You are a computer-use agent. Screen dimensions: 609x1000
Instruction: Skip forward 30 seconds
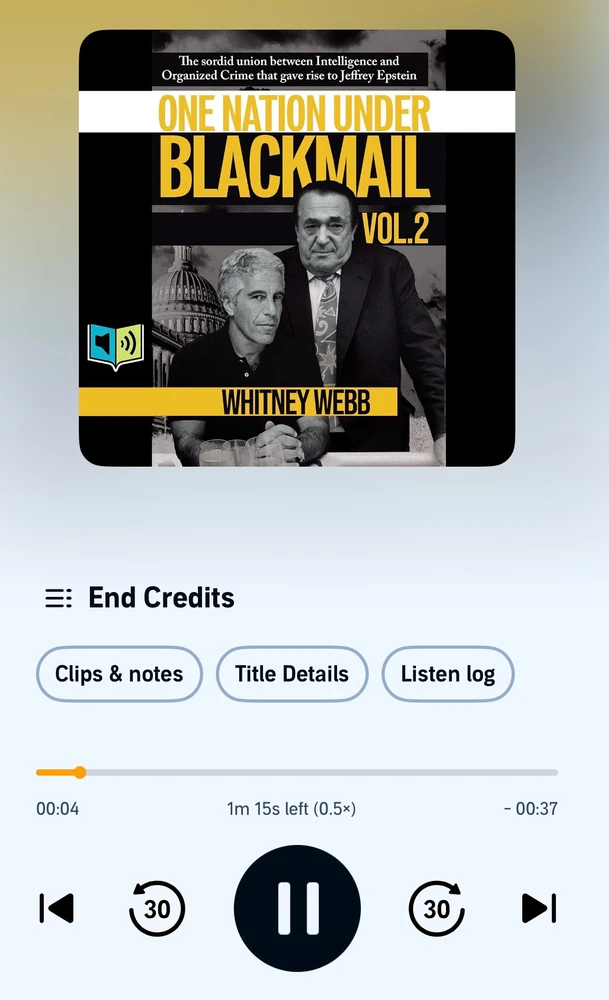[437, 908]
